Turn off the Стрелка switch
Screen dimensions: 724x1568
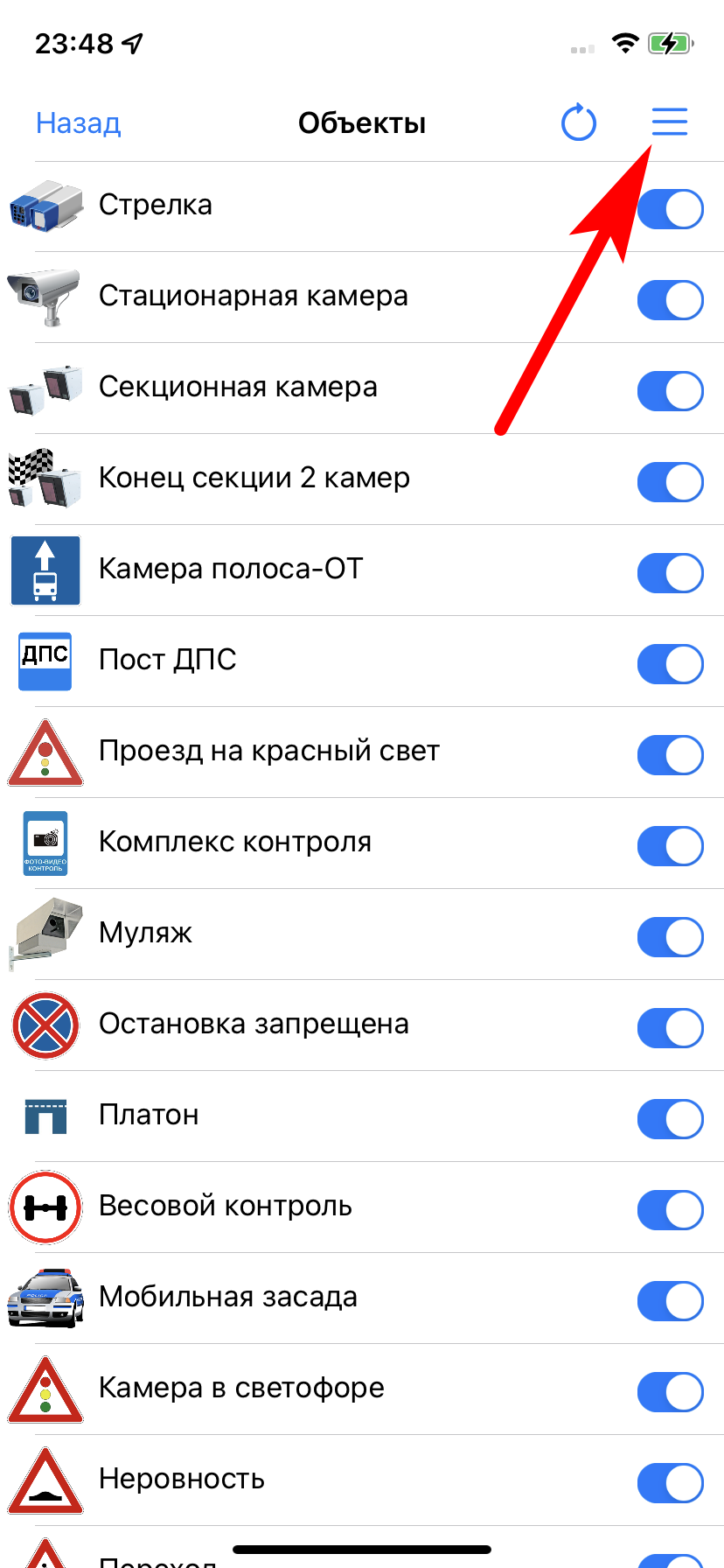click(670, 209)
